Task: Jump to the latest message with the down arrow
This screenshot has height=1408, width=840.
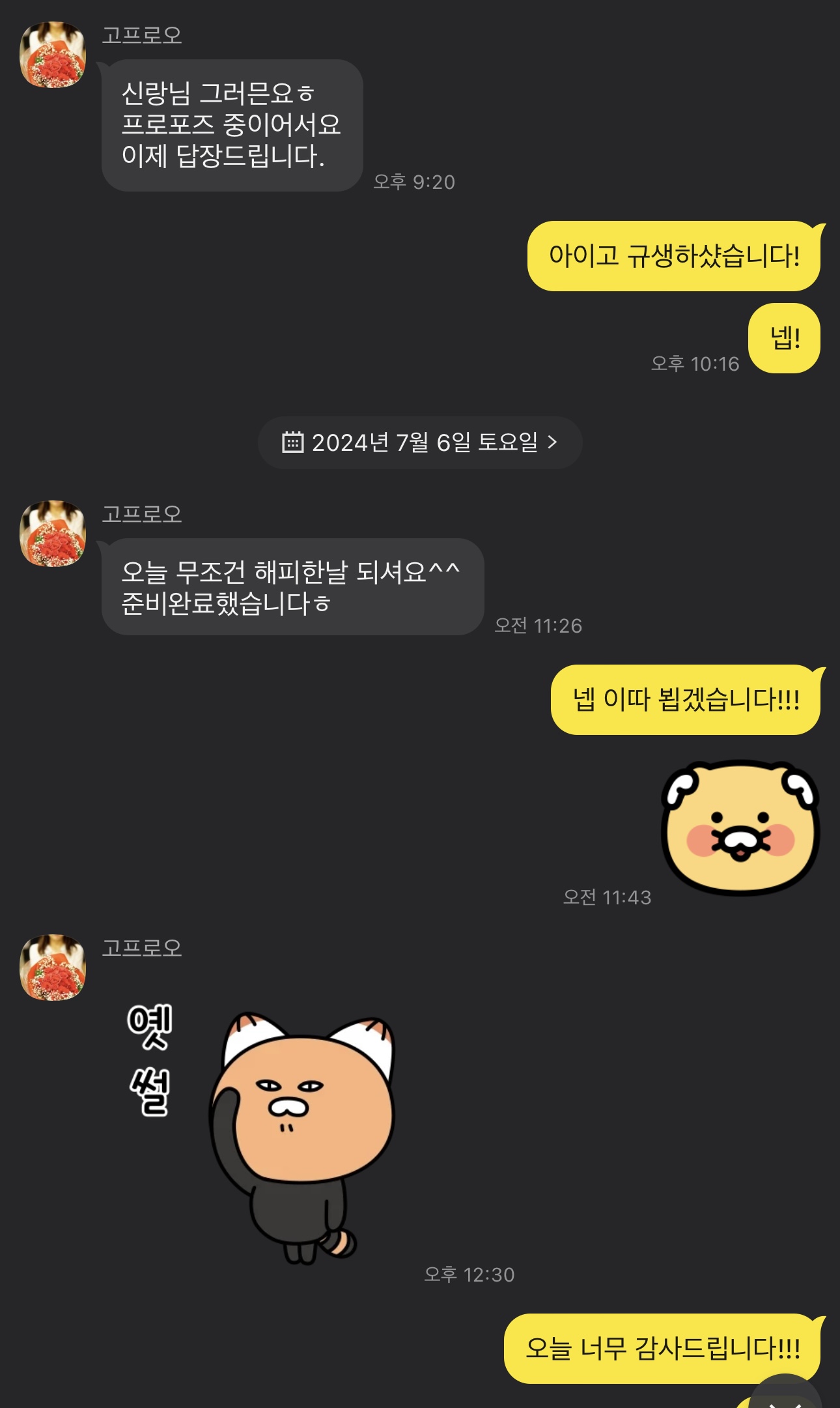Action: pos(786,1393)
